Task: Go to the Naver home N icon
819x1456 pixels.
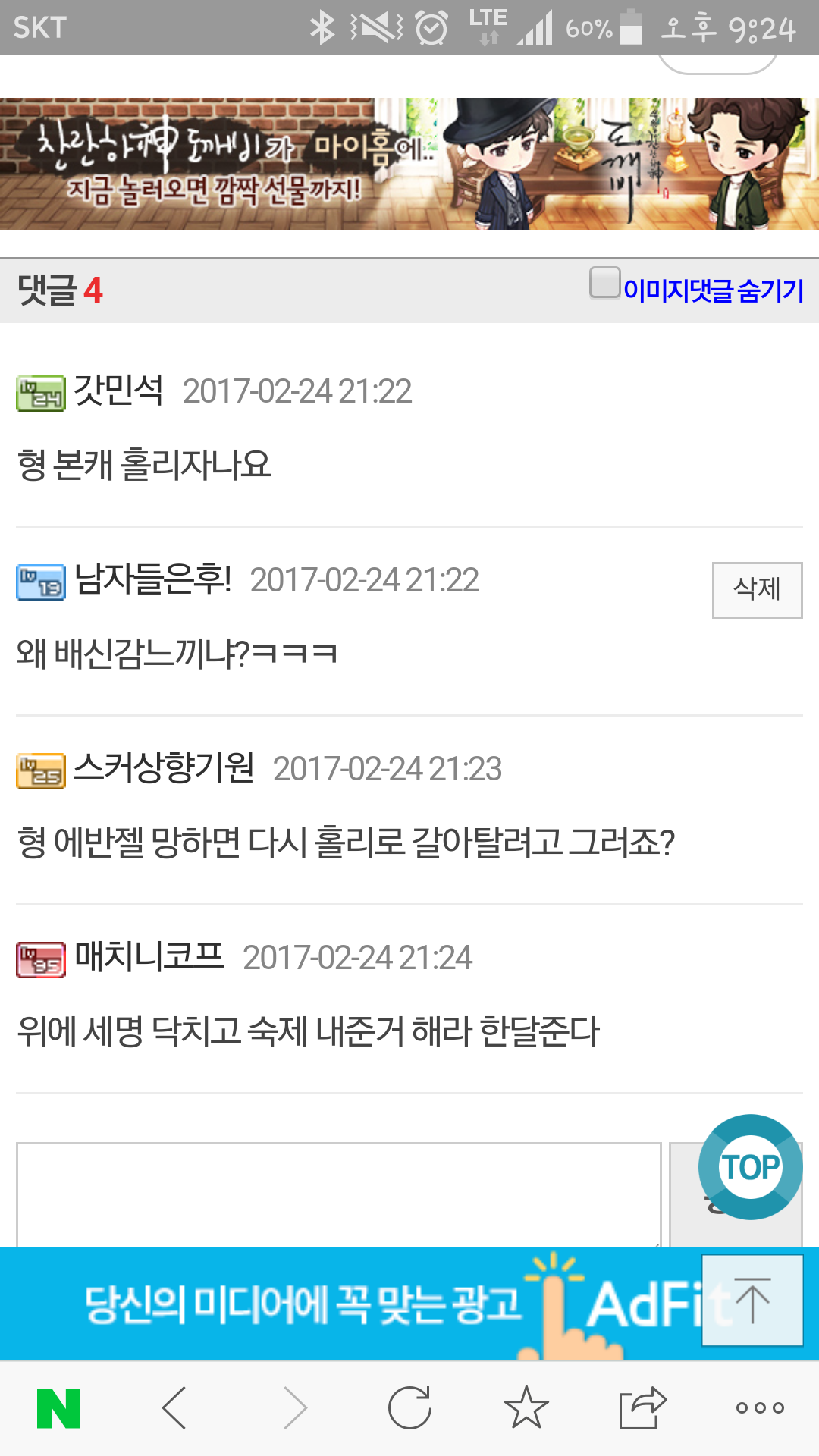Action: tap(58, 1408)
